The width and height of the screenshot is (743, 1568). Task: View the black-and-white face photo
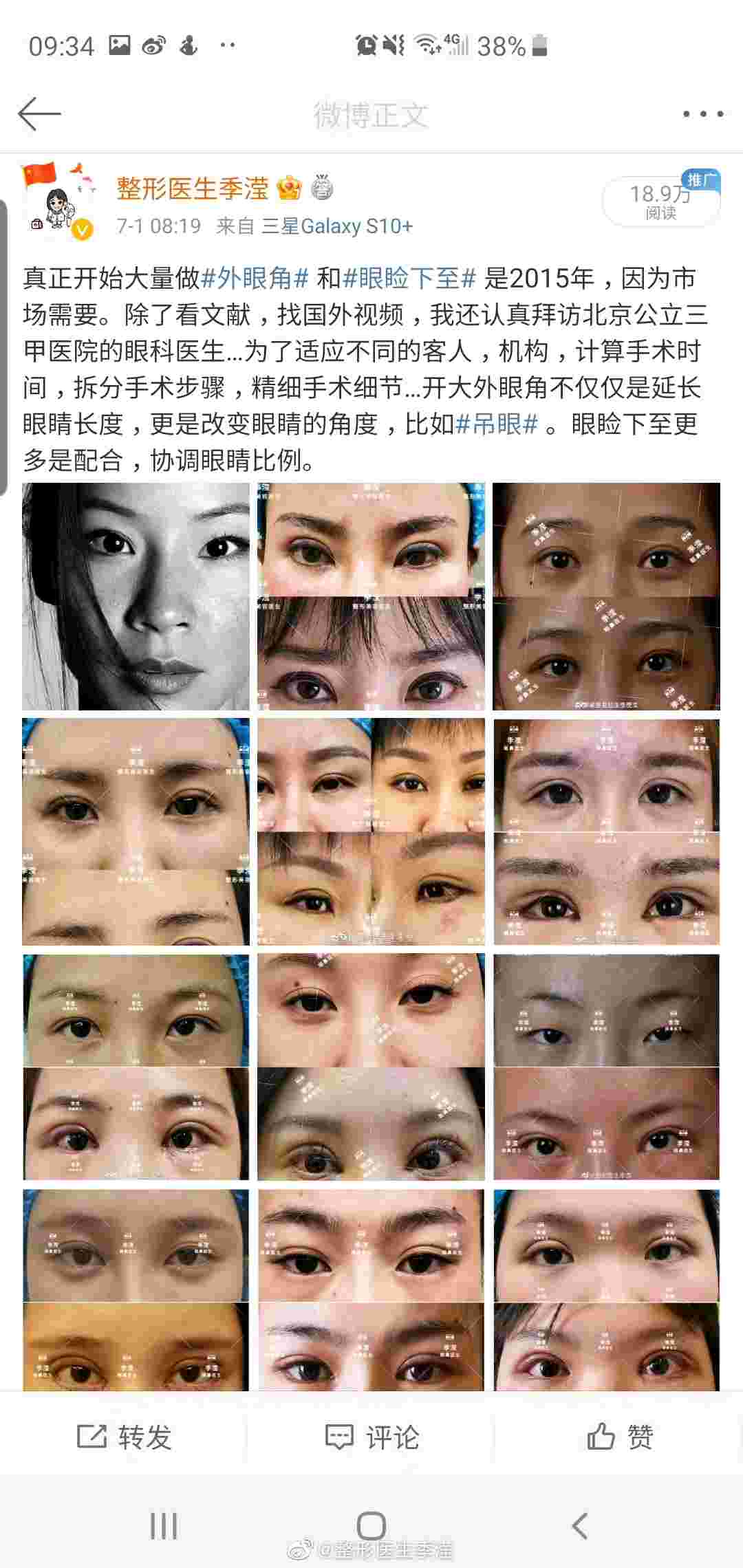(x=136, y=596)
